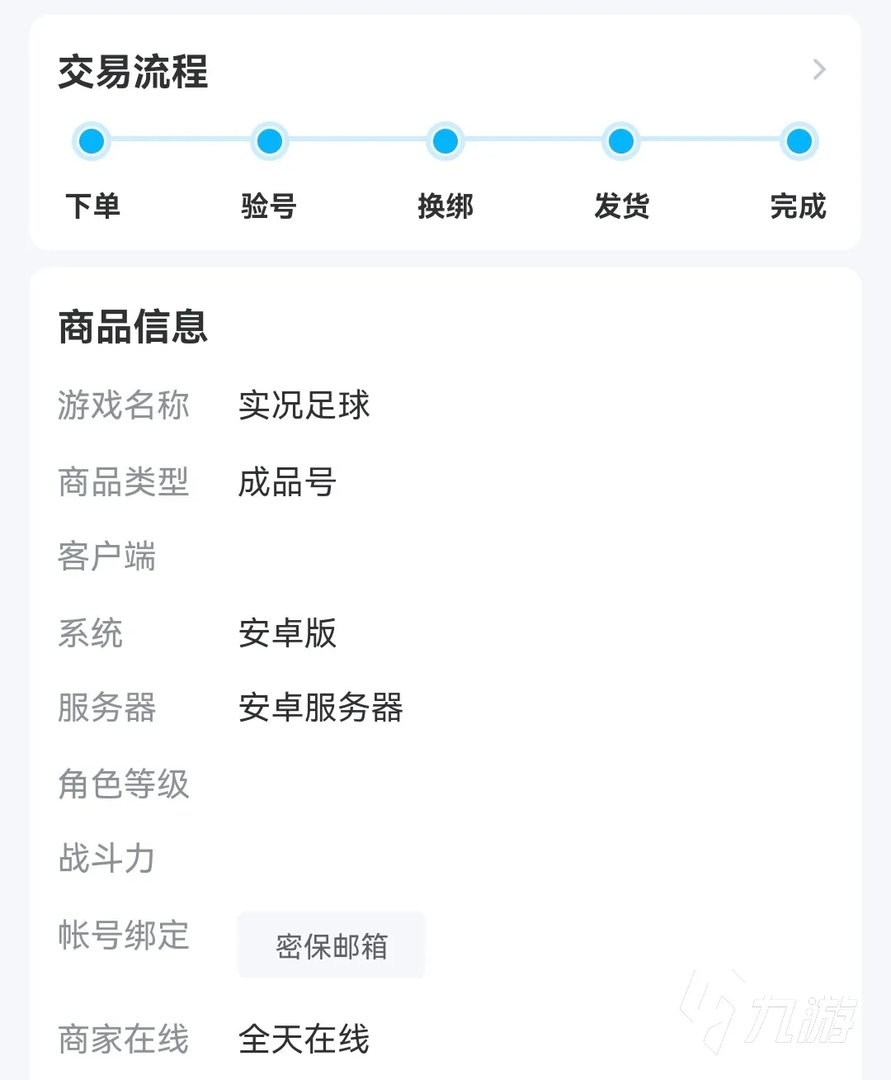The image size is (891, 1080).
Task: Click the game name 实况足球 link
Action: coord(302,406)
